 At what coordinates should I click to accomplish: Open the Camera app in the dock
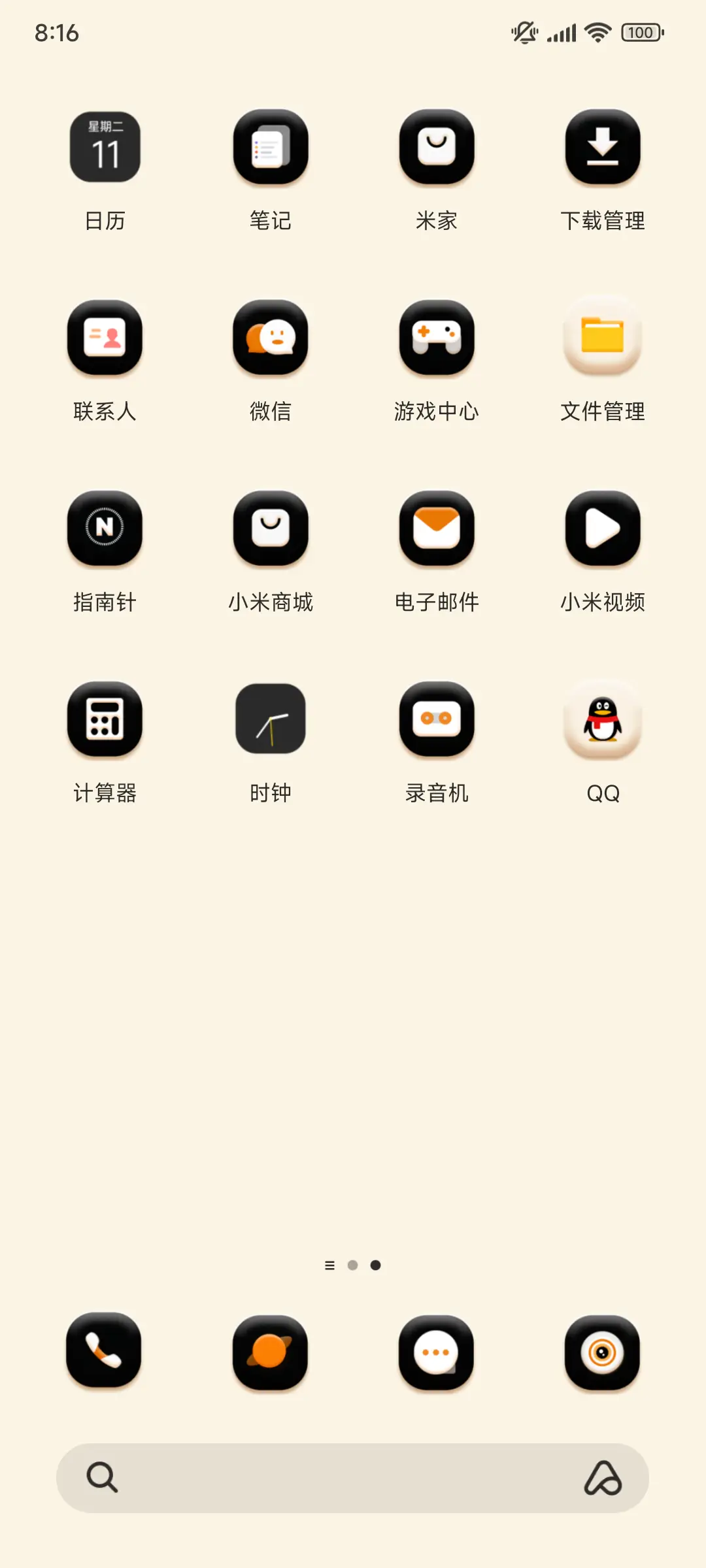[x=602, y=1351]
